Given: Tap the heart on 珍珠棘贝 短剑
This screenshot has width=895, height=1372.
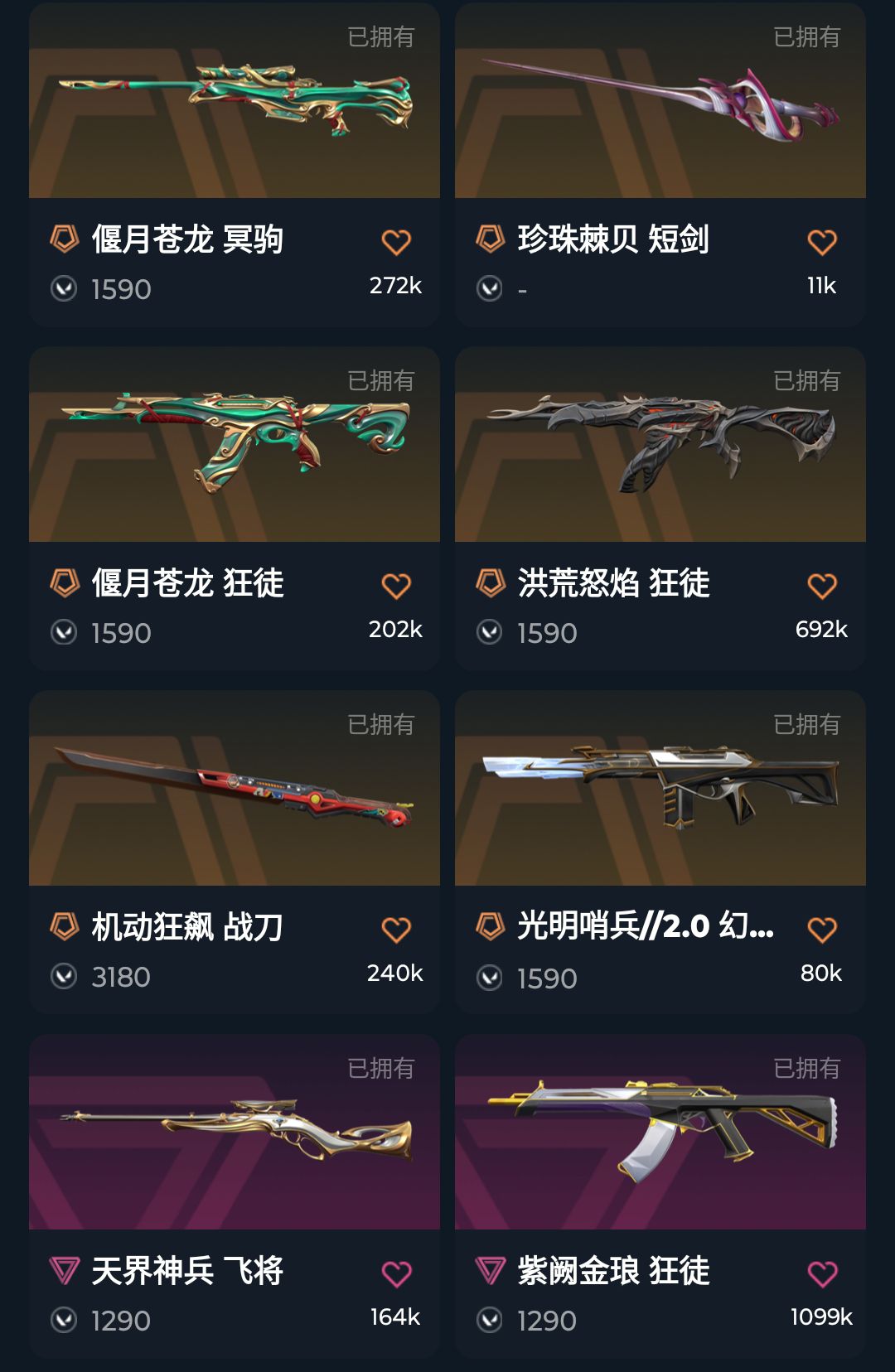Looking at the screenshot, I should (x=822, y=242).
